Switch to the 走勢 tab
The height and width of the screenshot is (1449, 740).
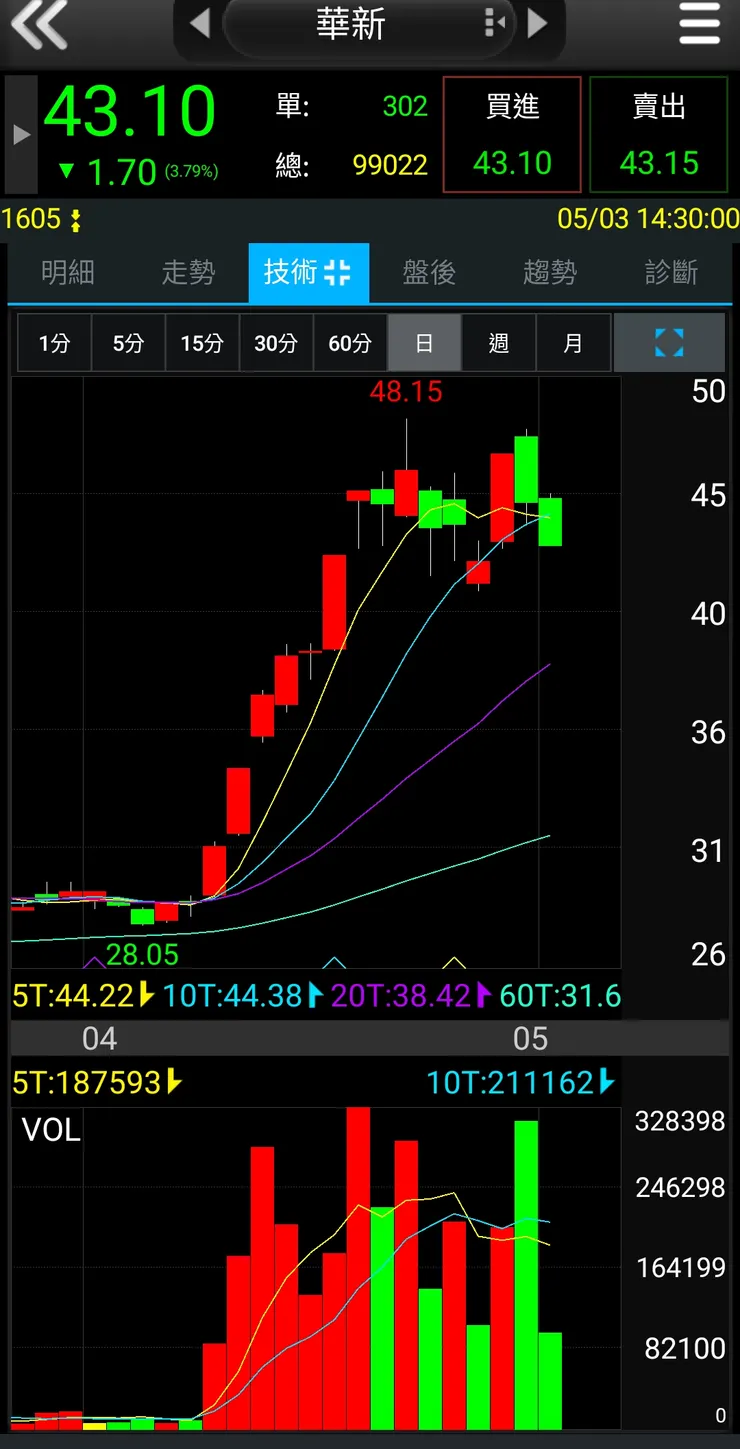[188, 272]
